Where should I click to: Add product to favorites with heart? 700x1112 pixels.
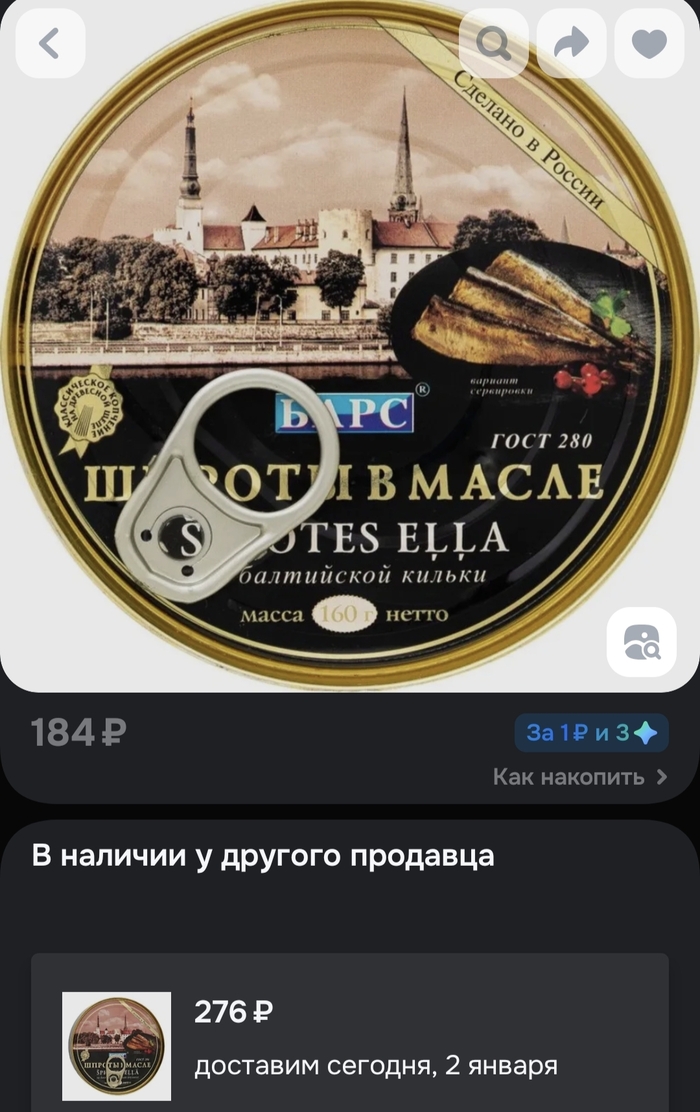click(x=649, y=43)
